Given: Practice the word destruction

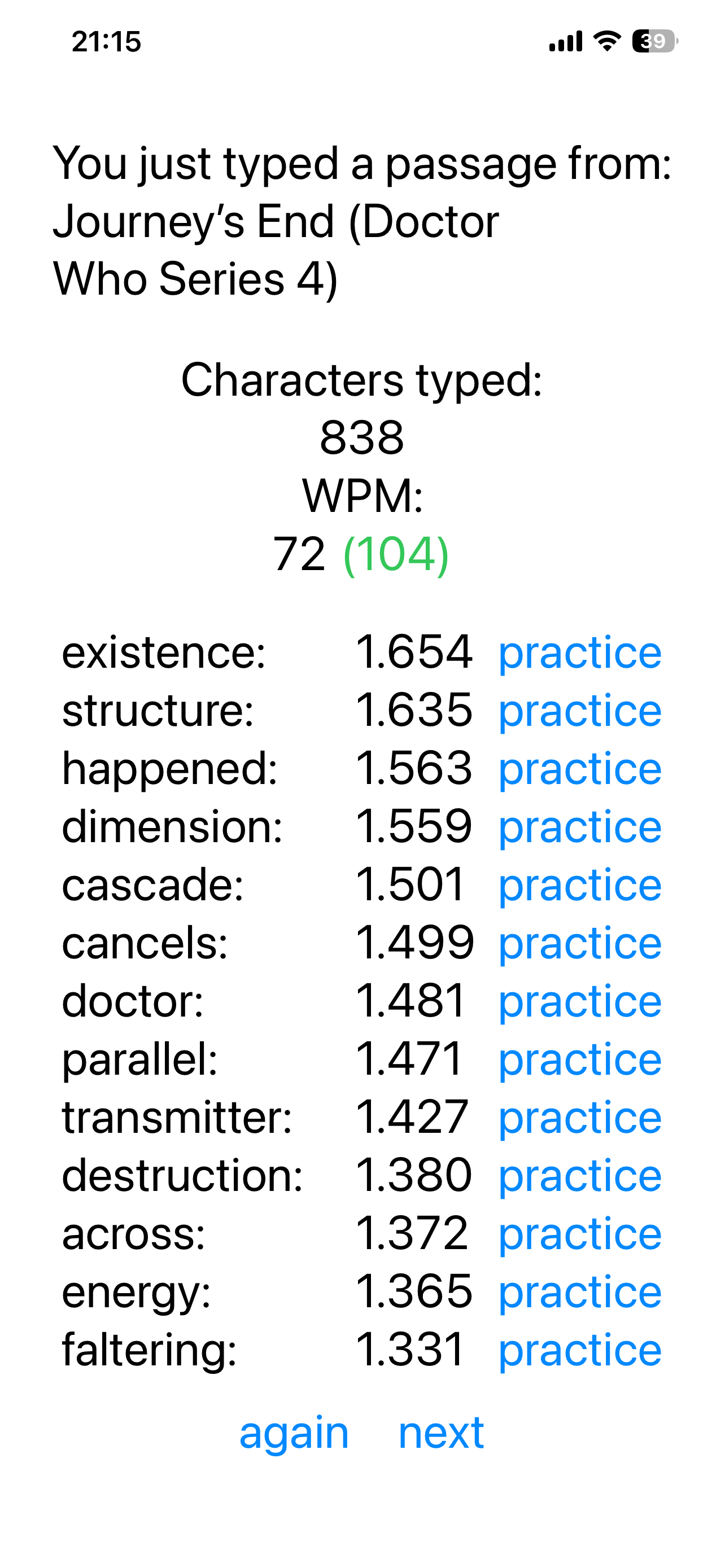Looking at the screenshot, I should point(579,1176).
